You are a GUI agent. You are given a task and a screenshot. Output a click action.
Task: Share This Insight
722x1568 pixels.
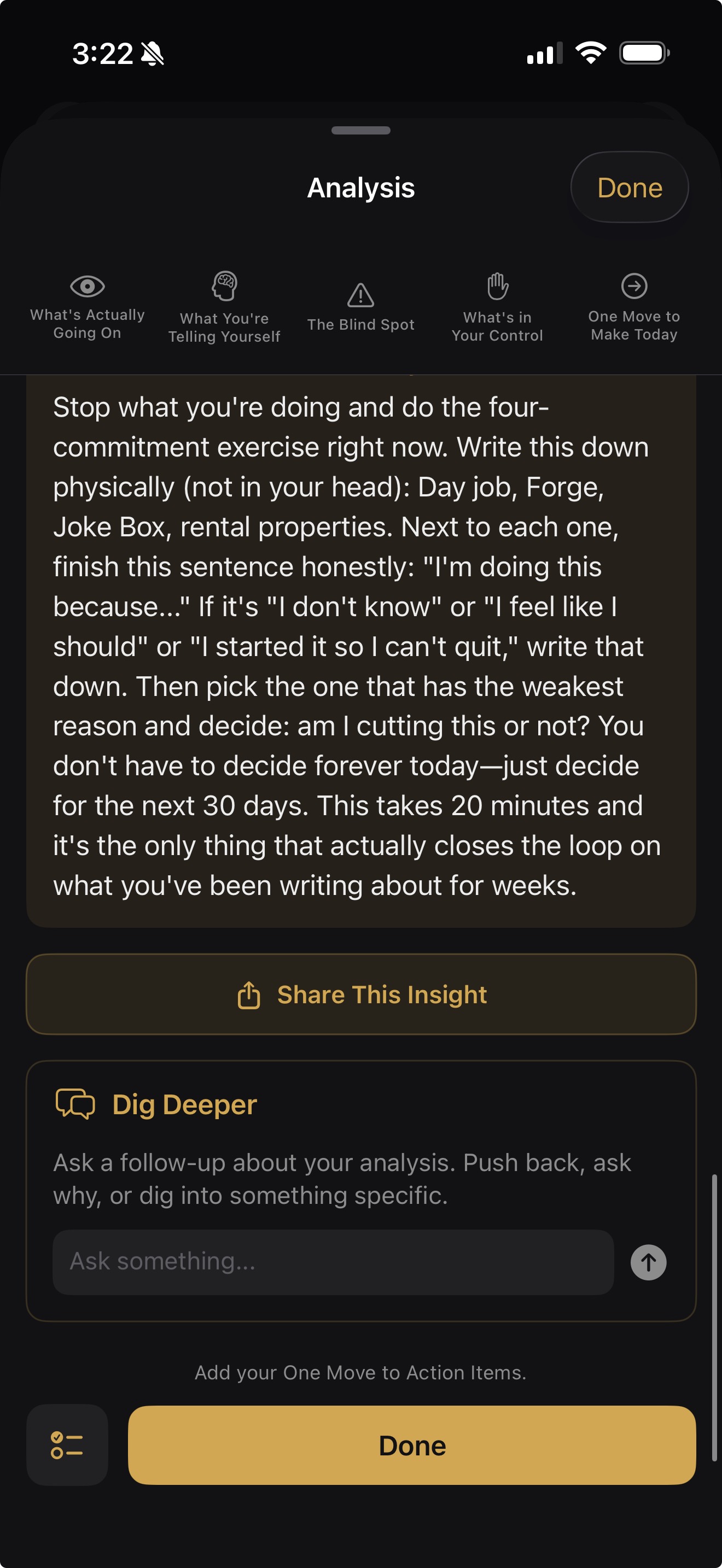pos(361,994)
